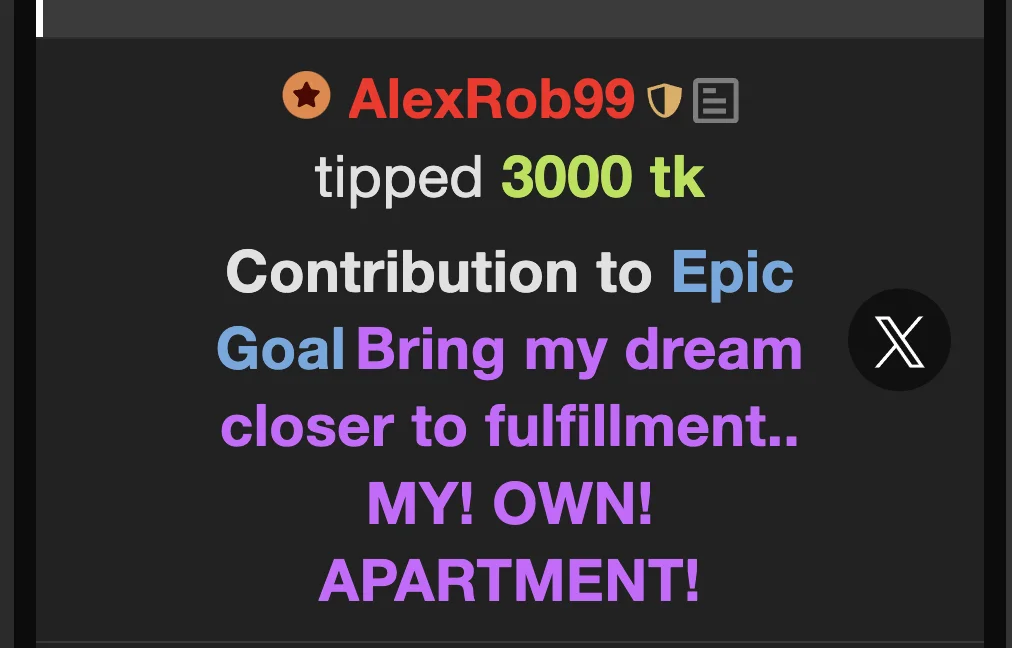The width and height of the screenshot is (1012, 648).
Task: Share this tip on X
Action: tap(898, 340)
